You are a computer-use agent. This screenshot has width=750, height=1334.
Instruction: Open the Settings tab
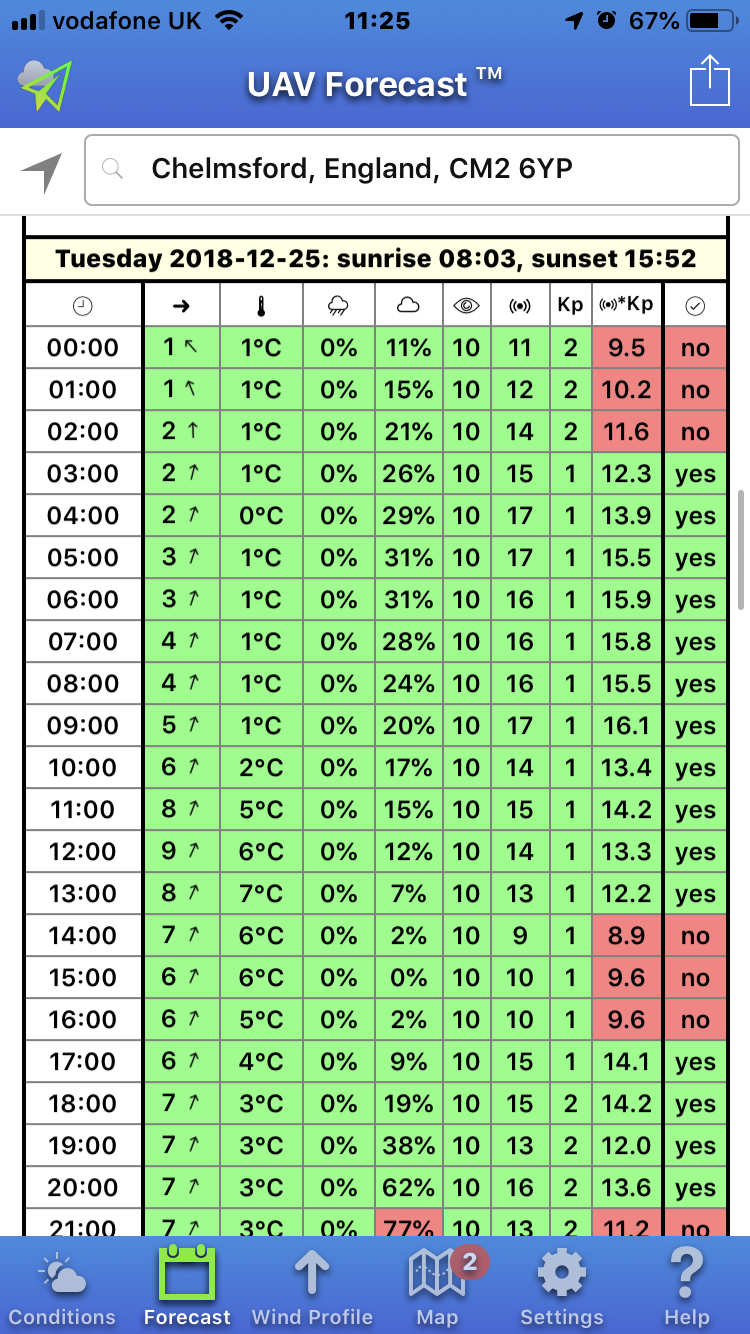coord(562,1288)
